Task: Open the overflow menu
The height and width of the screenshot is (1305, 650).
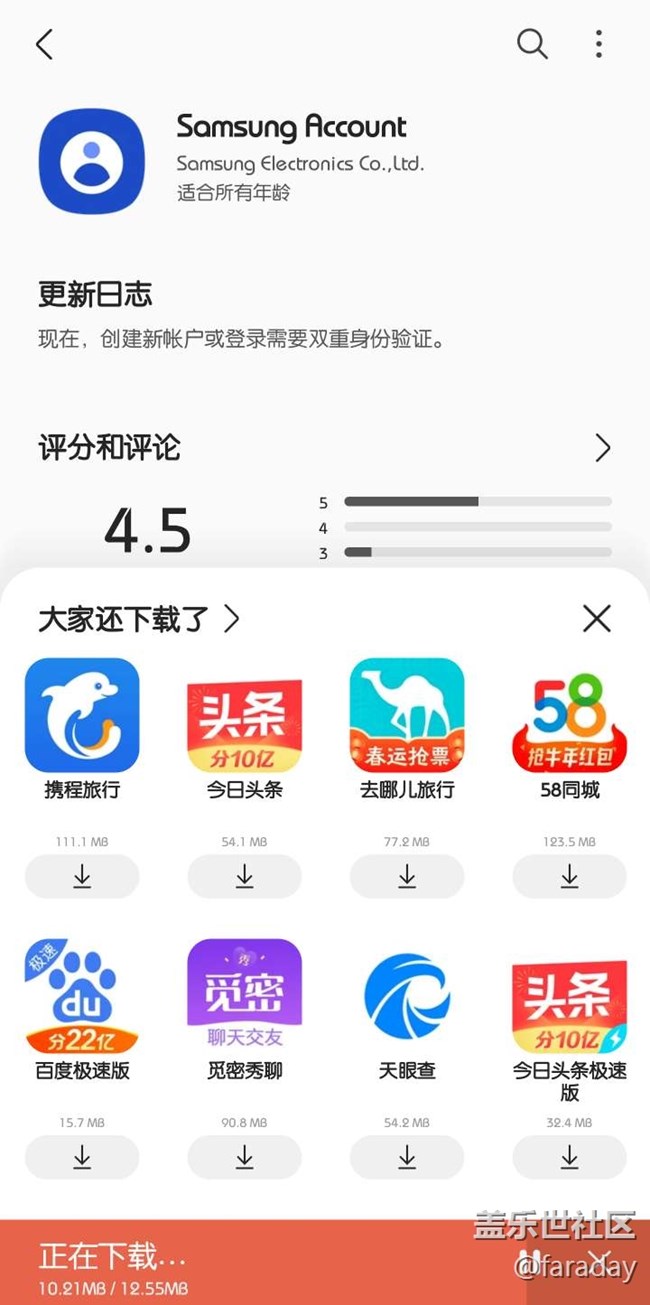Action: point(598,44)
